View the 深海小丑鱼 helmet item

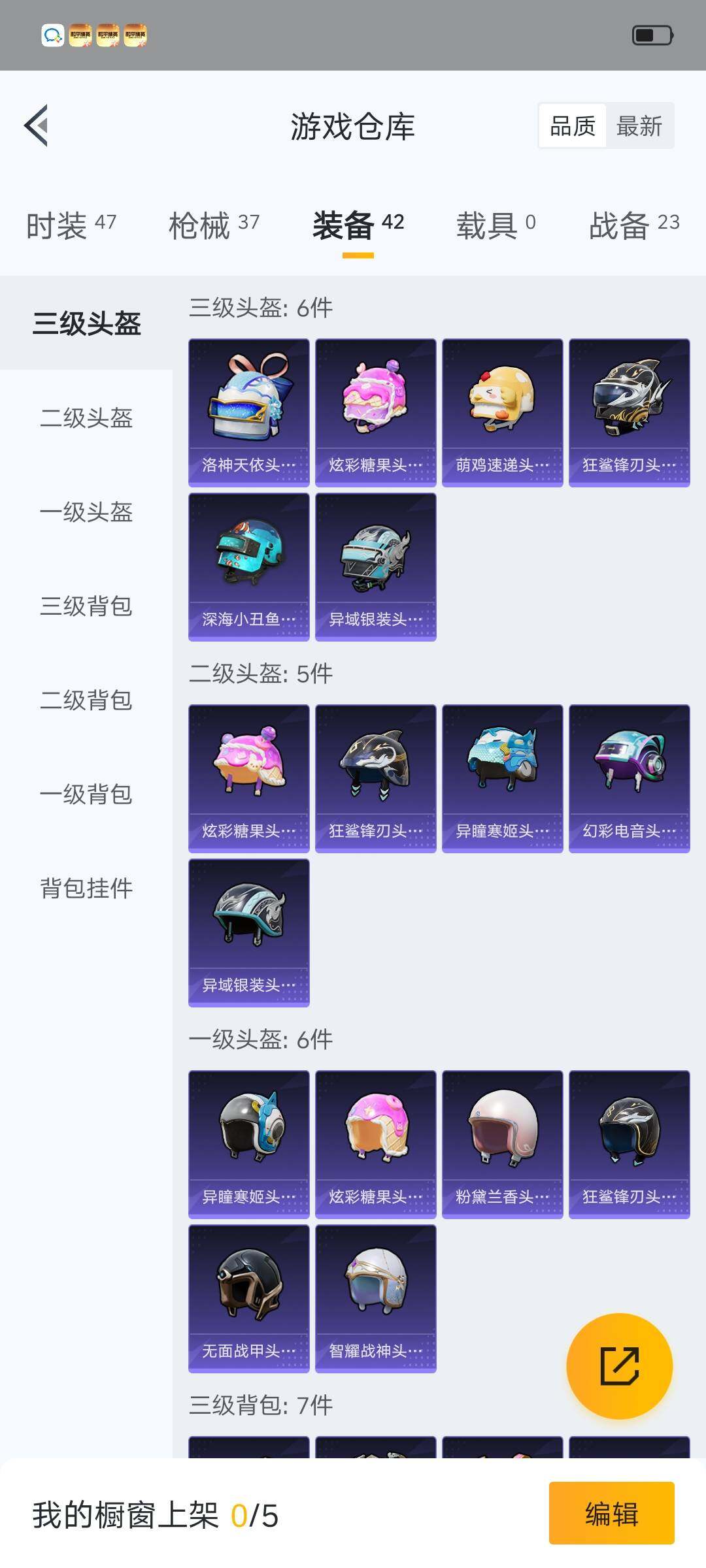tap(248, 565)
